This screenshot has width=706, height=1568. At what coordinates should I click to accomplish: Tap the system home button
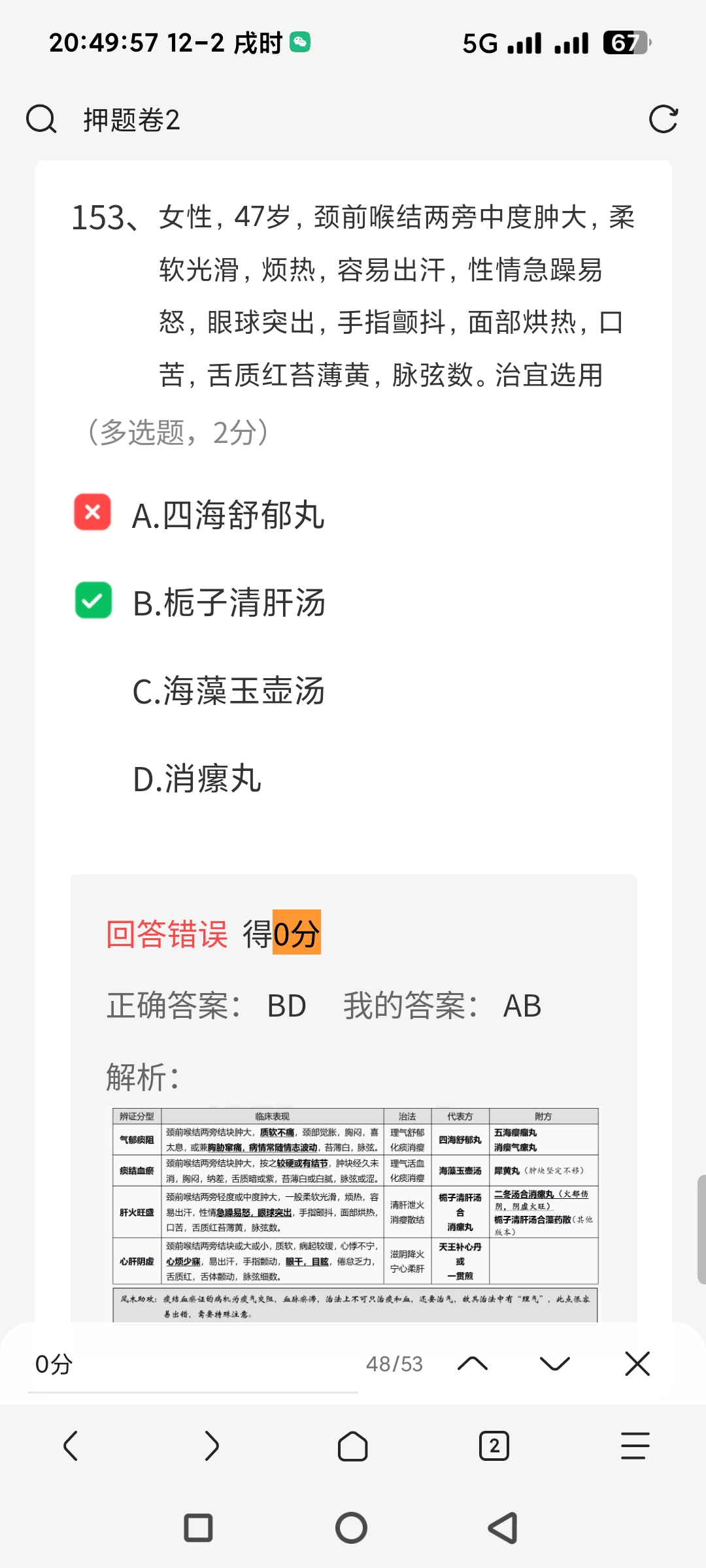[x=352, y=1528]
